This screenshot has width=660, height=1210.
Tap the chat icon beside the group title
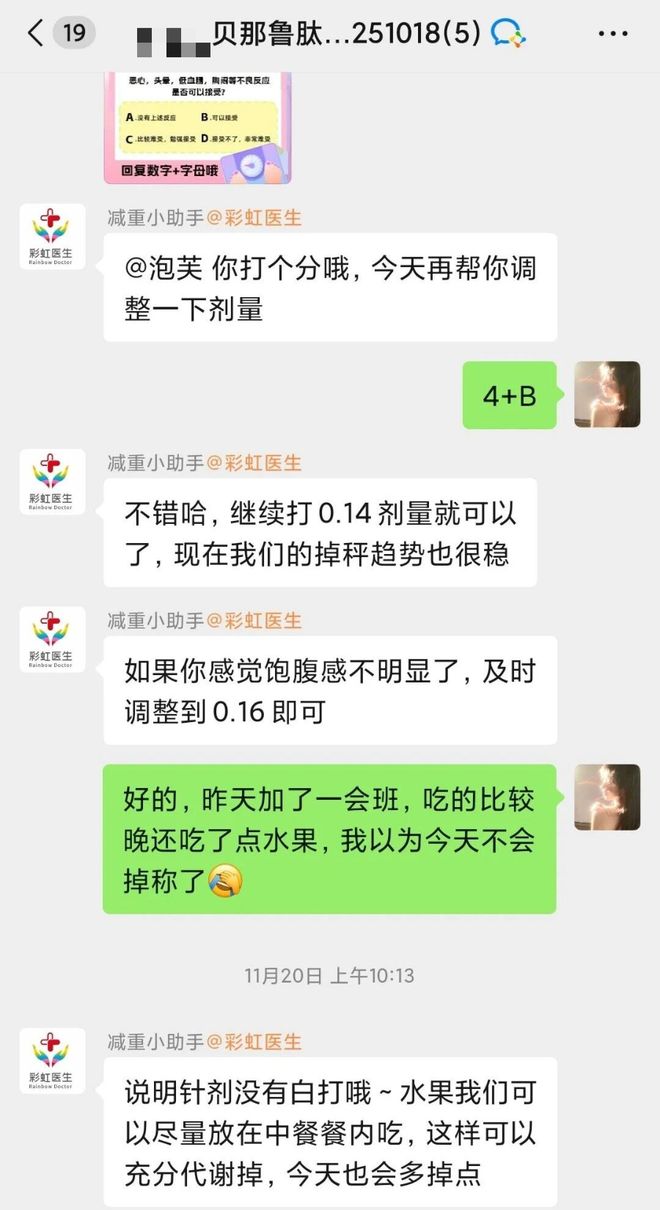508,34
